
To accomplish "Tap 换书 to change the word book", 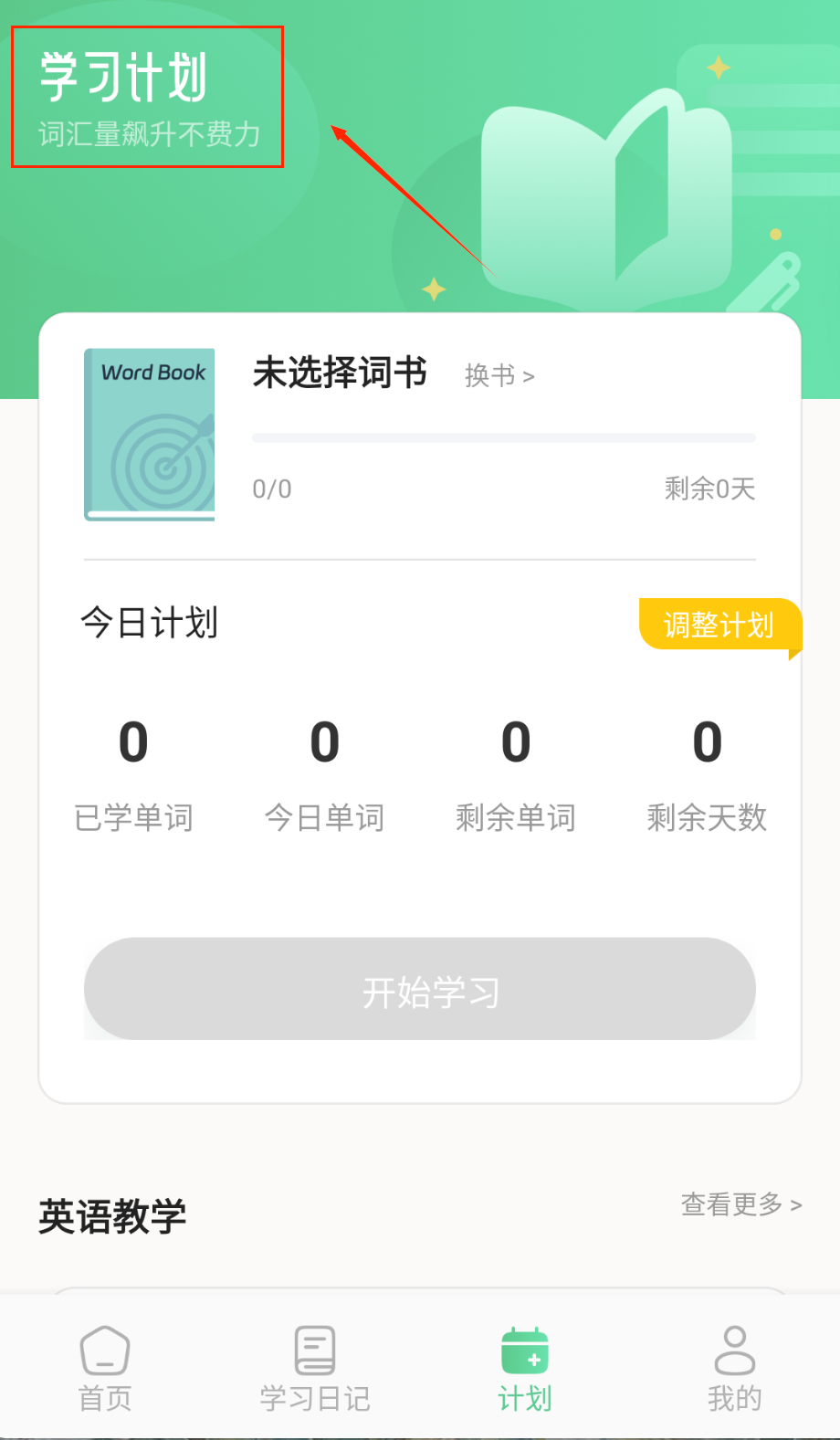I will click(x=499, y=375).
